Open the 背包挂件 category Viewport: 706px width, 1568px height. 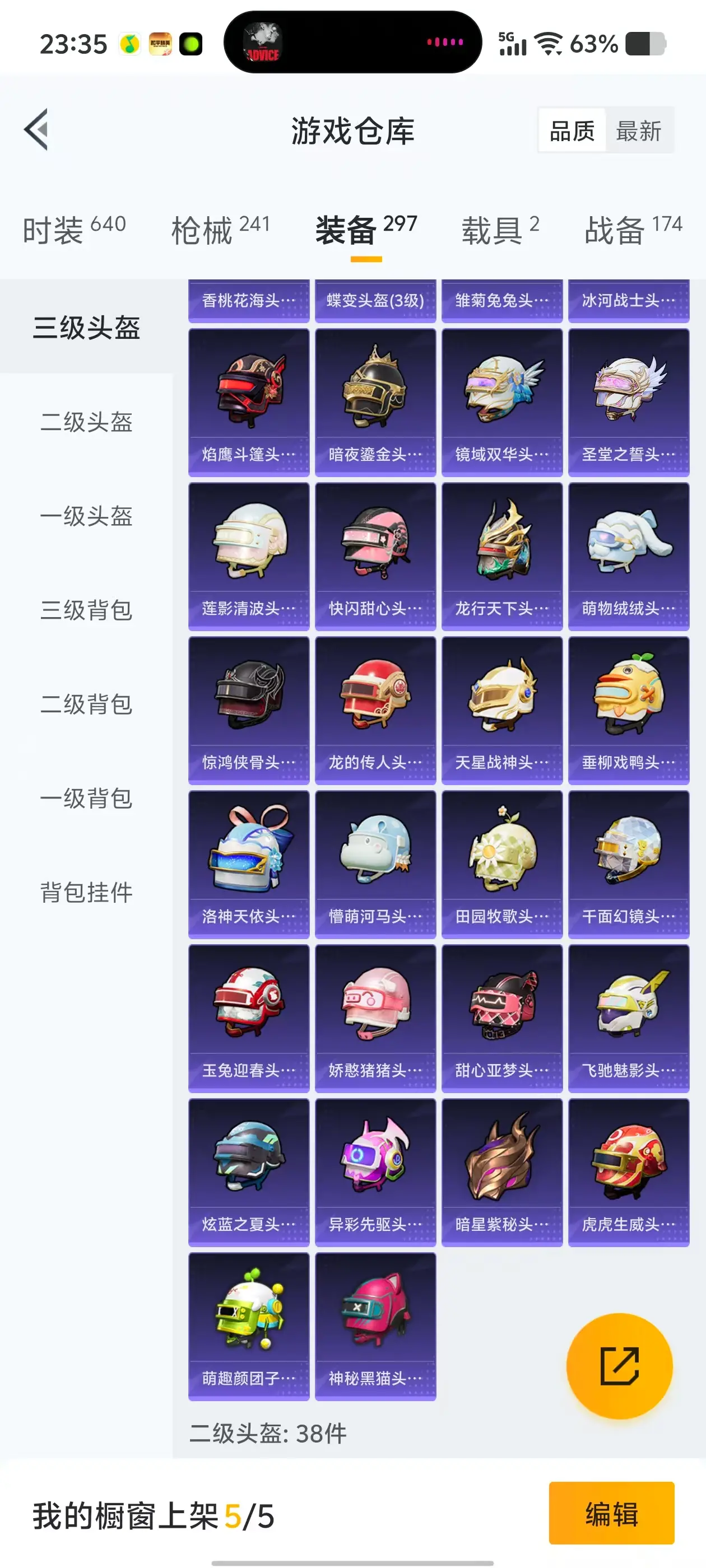[x=86, y=892]
